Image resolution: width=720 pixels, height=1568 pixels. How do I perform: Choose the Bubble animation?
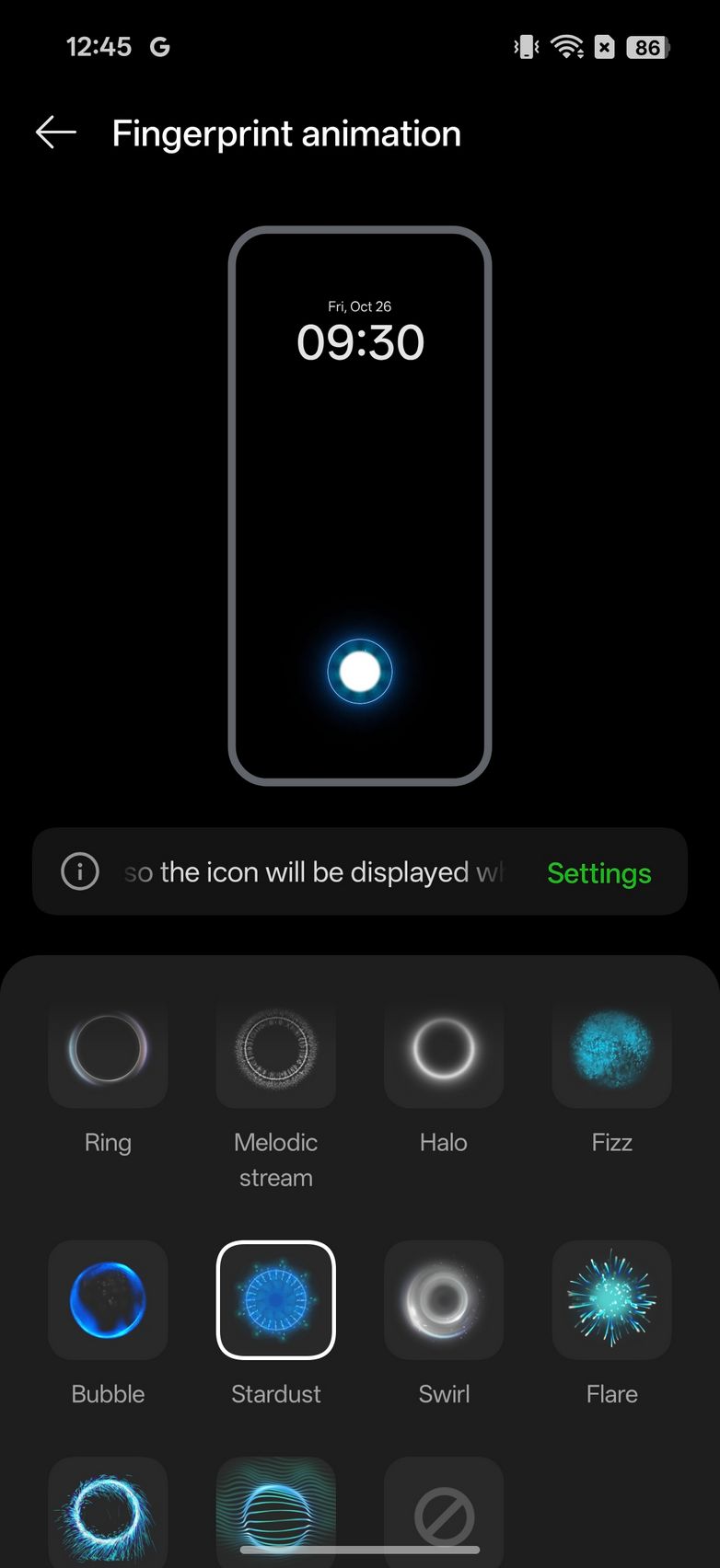tap(108, 1299)
